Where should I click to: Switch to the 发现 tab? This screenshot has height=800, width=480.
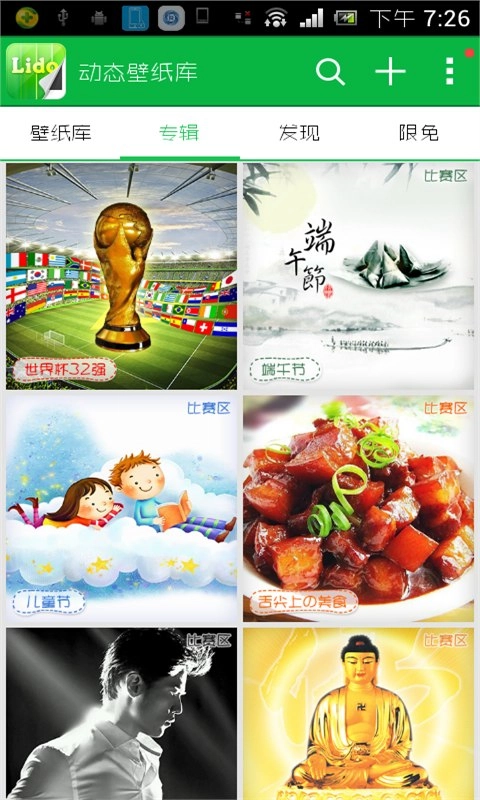299,134
